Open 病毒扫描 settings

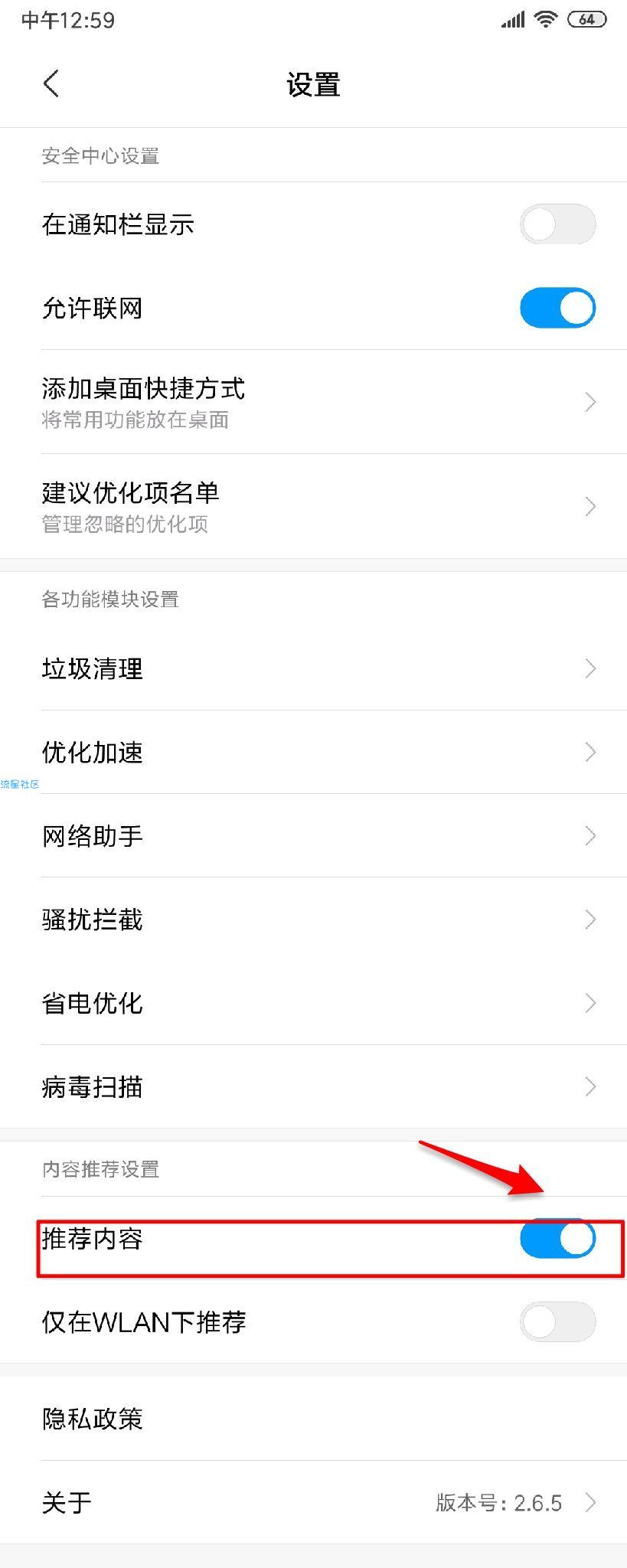(x=314, y=1086)
